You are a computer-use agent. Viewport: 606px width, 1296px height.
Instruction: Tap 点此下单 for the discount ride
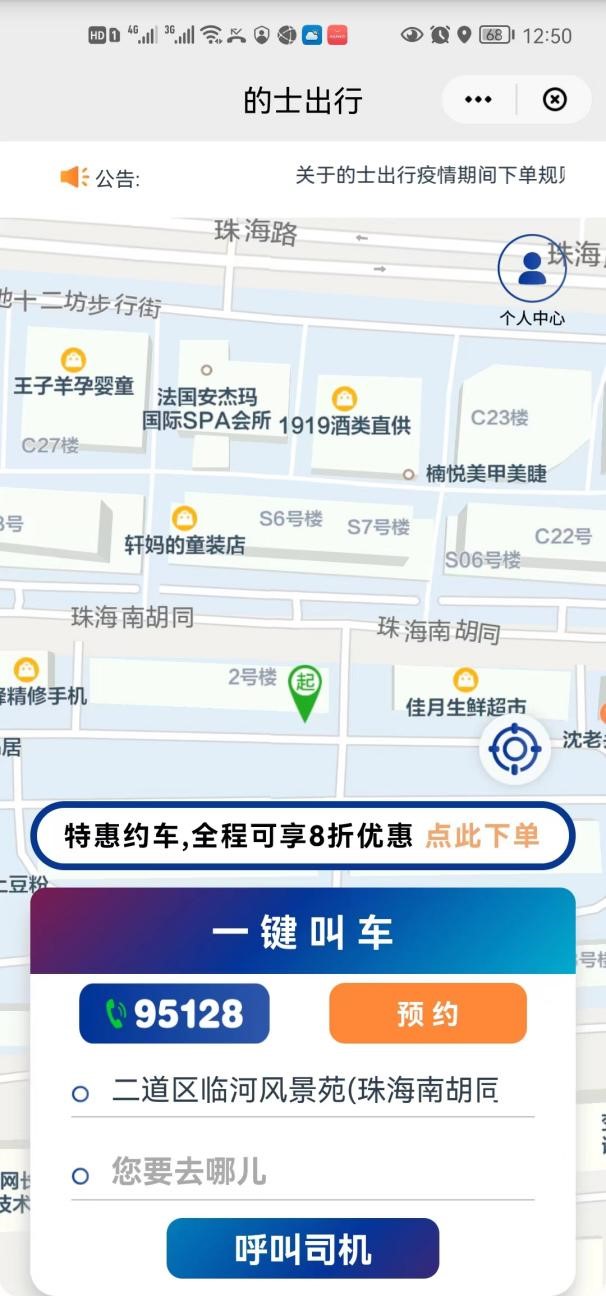pos(482,836)
